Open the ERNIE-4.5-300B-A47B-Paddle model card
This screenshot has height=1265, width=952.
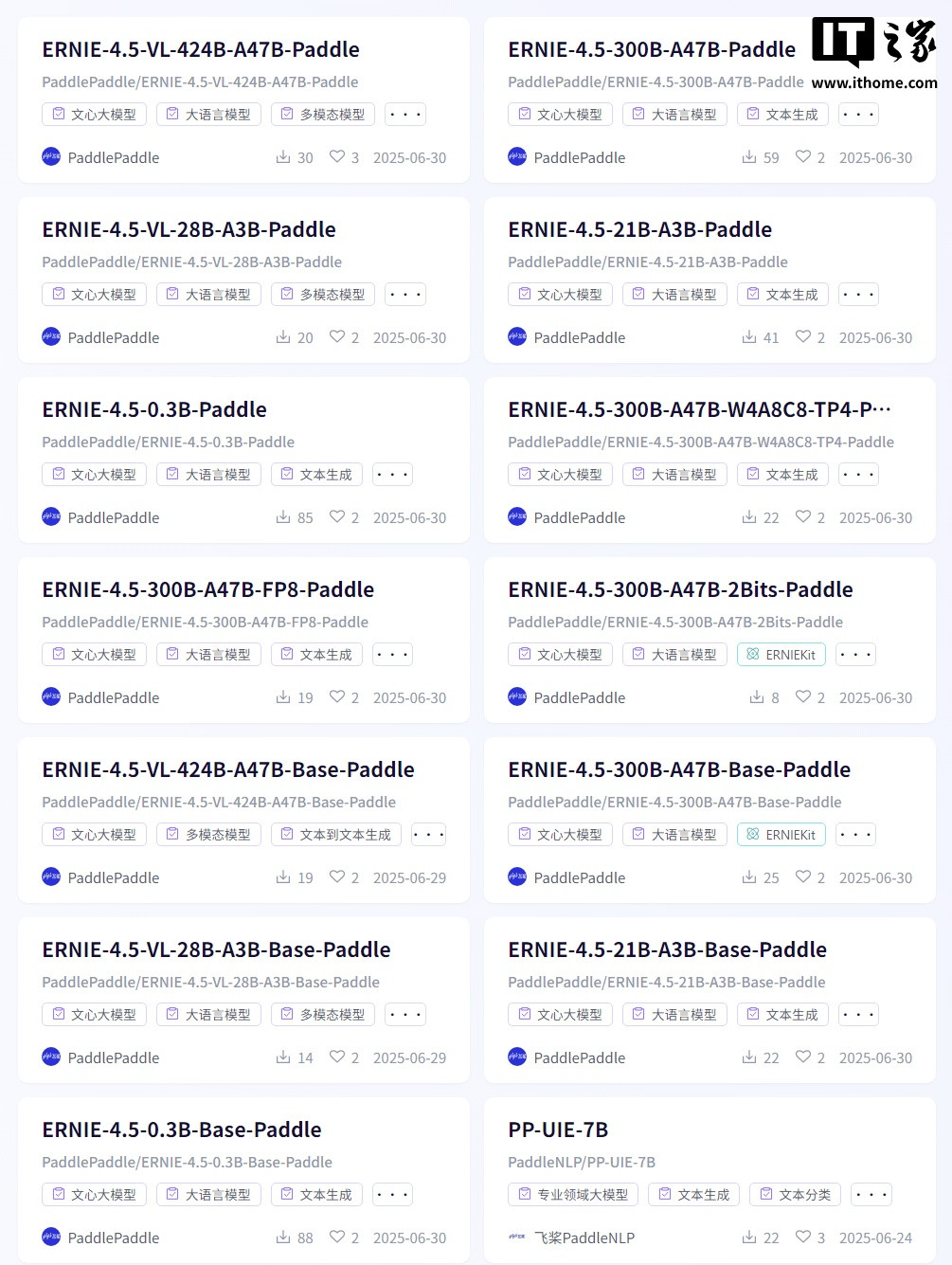coord(651,49)
